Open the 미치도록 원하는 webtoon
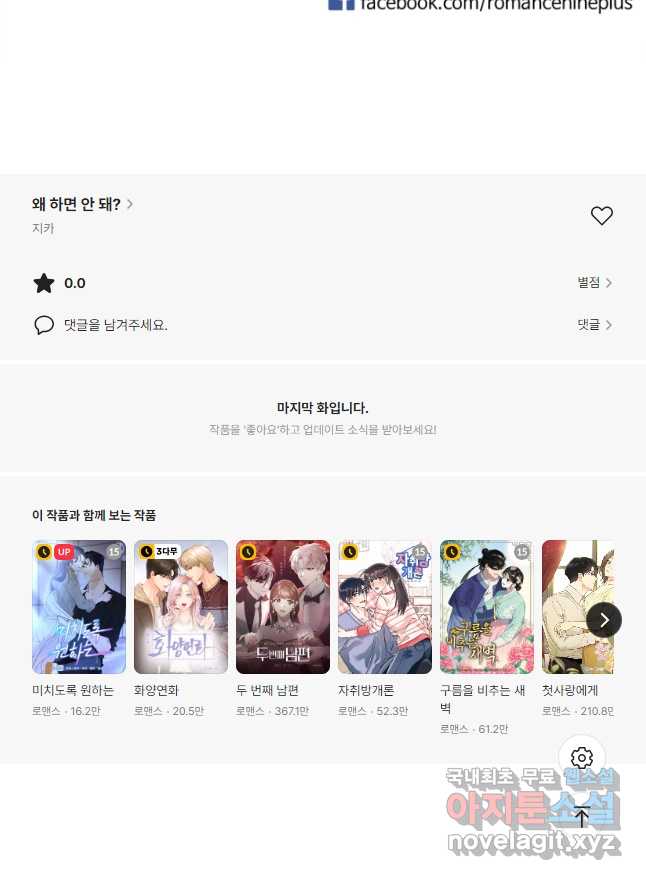This screenshot has height=880, width=646. (x=79, y=607)
